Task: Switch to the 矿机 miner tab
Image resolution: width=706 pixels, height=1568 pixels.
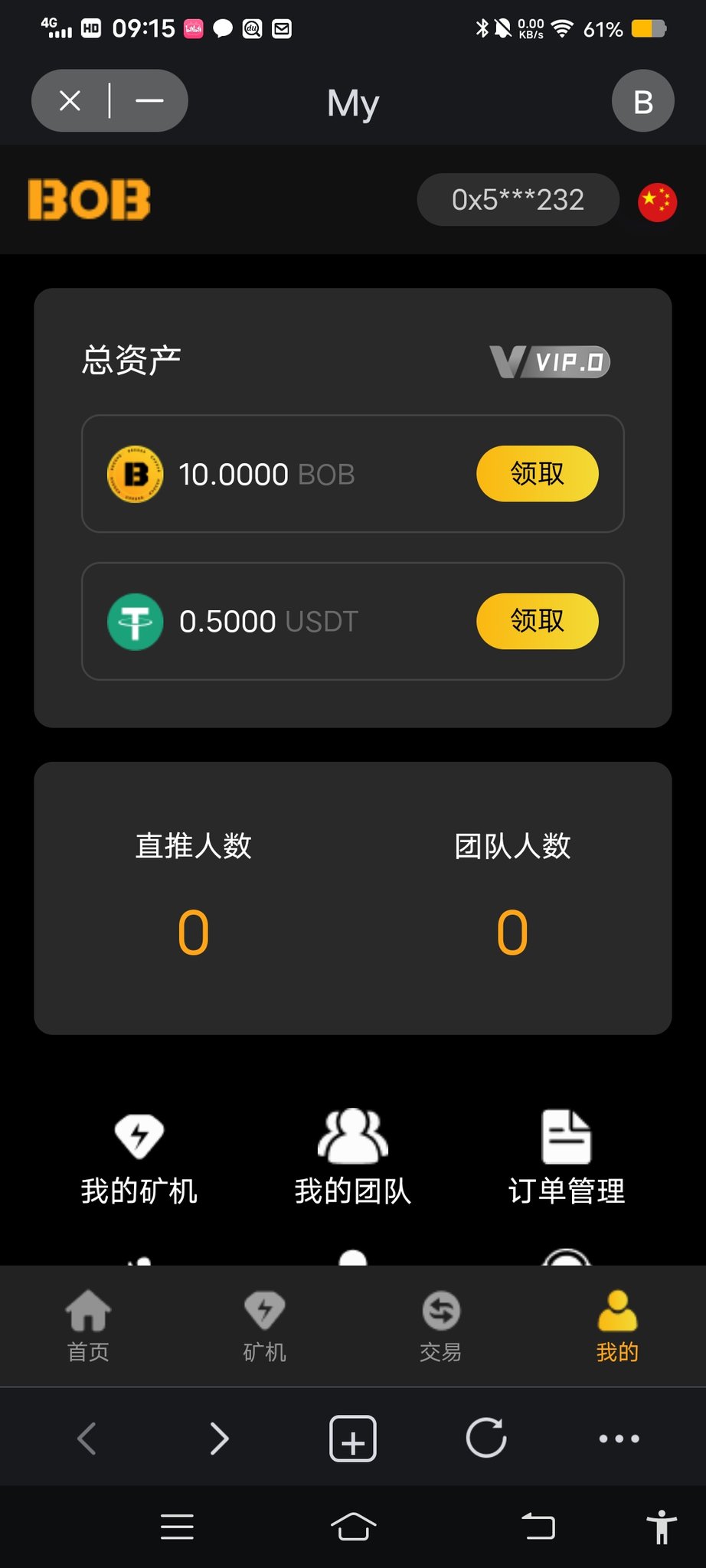Action: (264, 1326)
